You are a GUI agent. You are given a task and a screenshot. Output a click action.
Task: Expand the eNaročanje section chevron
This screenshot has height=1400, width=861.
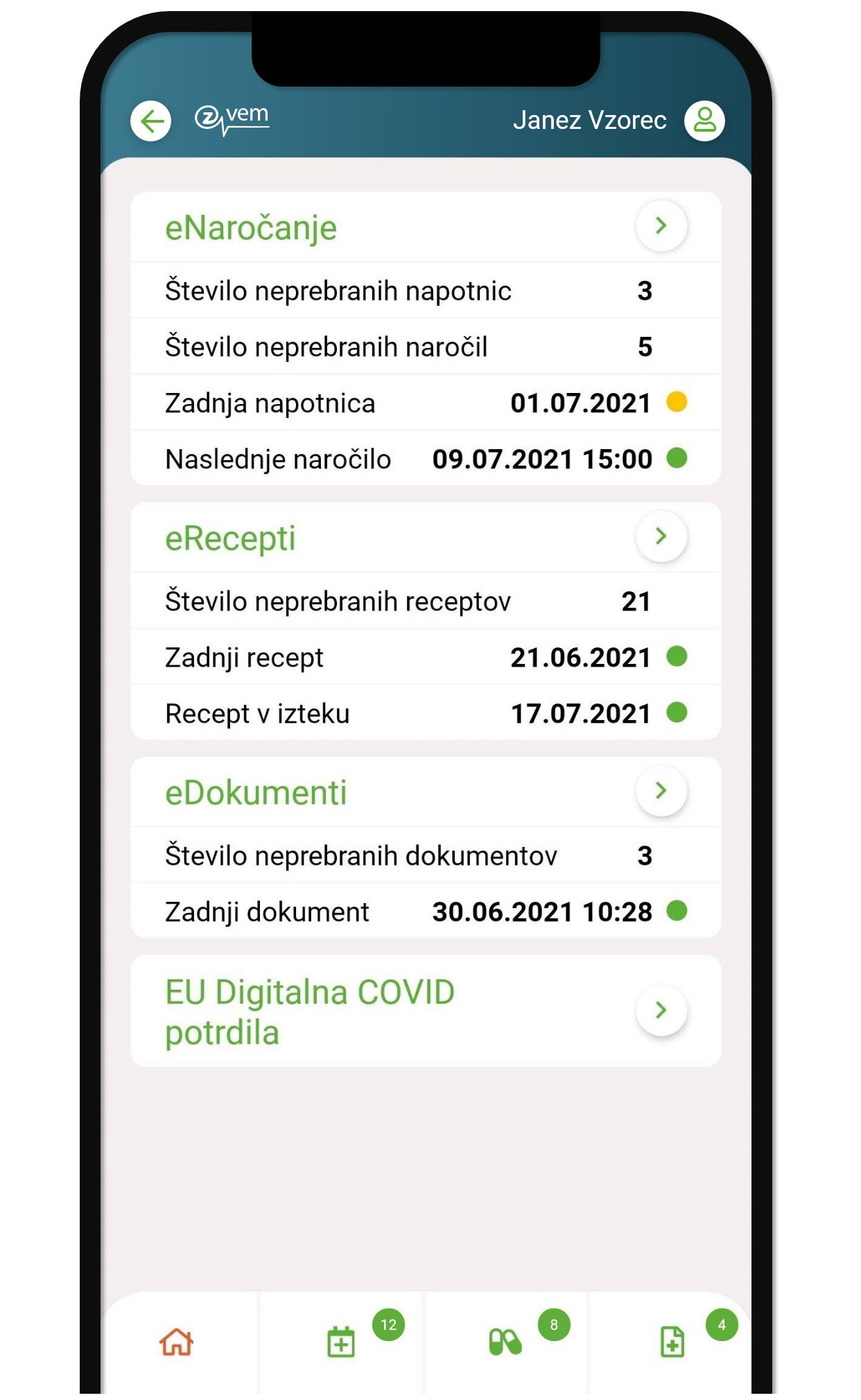click(x=661, y=226)
